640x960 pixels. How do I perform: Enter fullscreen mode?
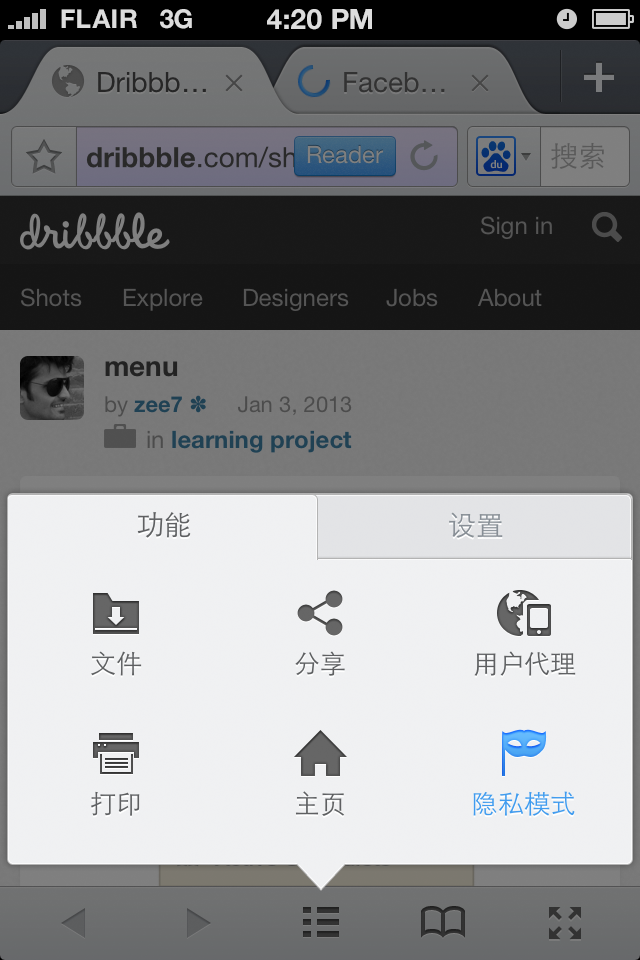point(565,921)
